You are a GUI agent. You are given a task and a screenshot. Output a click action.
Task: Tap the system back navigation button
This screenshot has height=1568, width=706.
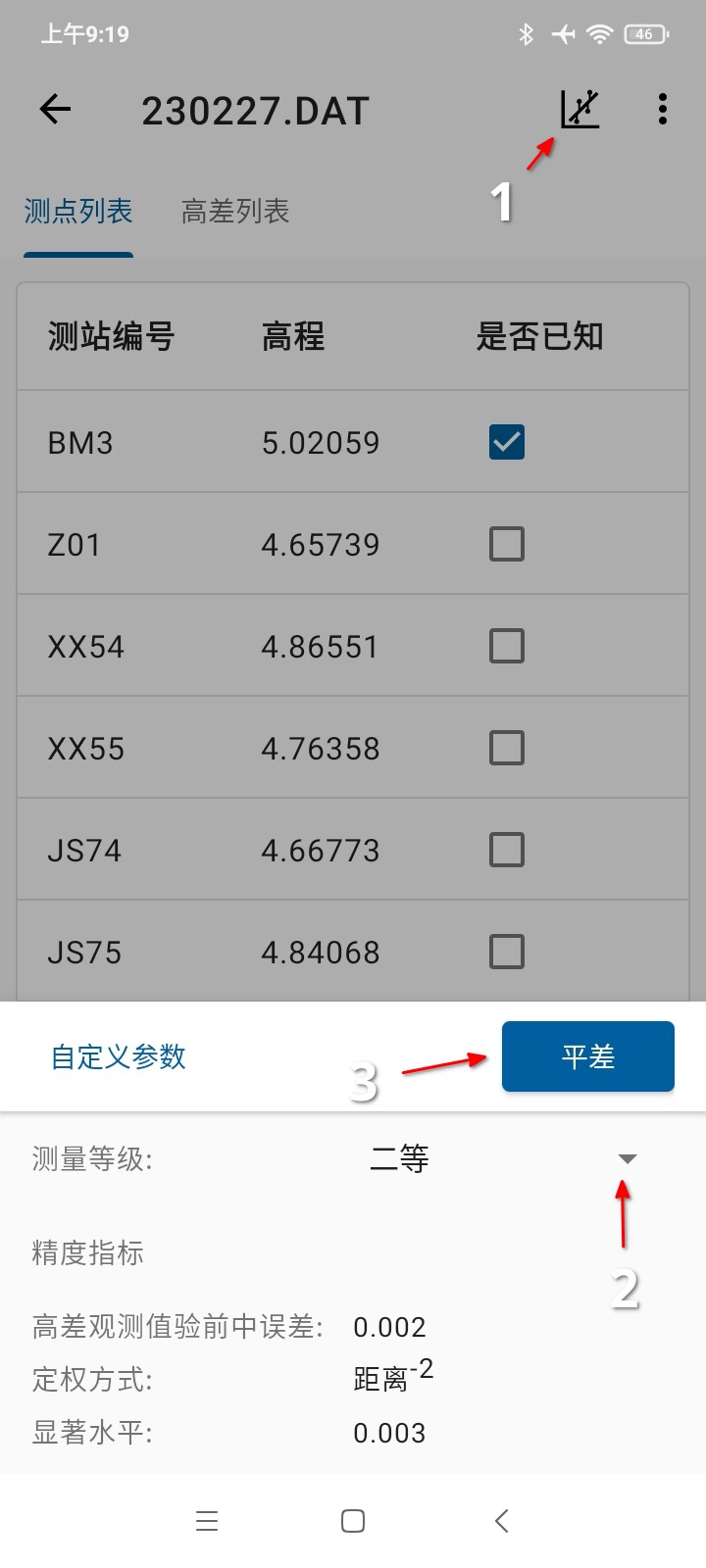pos(502,1521)
